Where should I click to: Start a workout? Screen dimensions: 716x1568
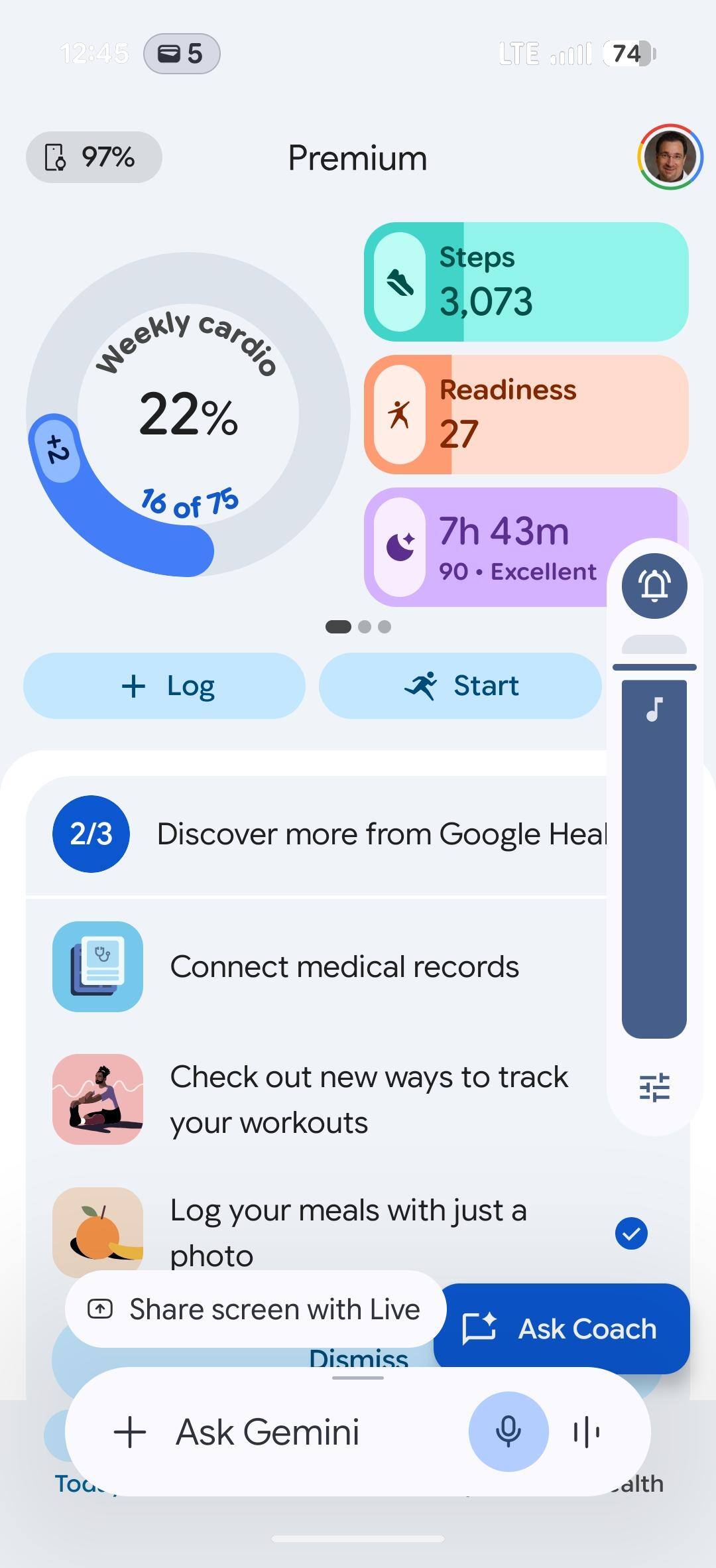[x=460, y=686]
